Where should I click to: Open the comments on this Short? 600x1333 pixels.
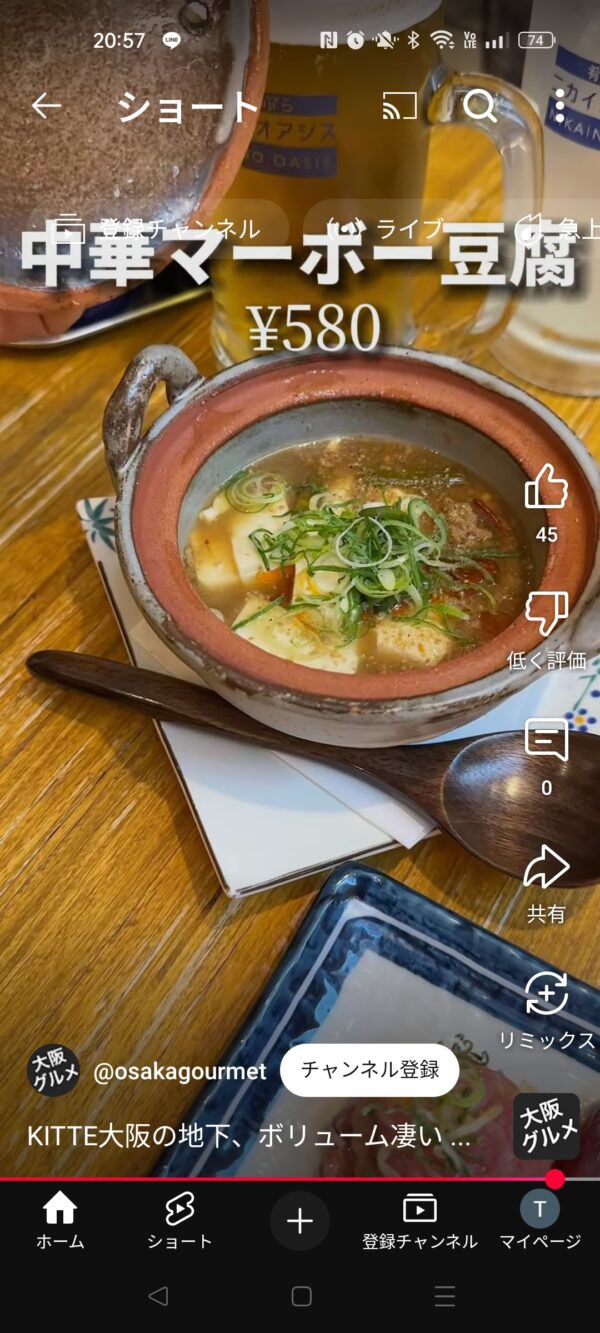(x=546, y=743)
